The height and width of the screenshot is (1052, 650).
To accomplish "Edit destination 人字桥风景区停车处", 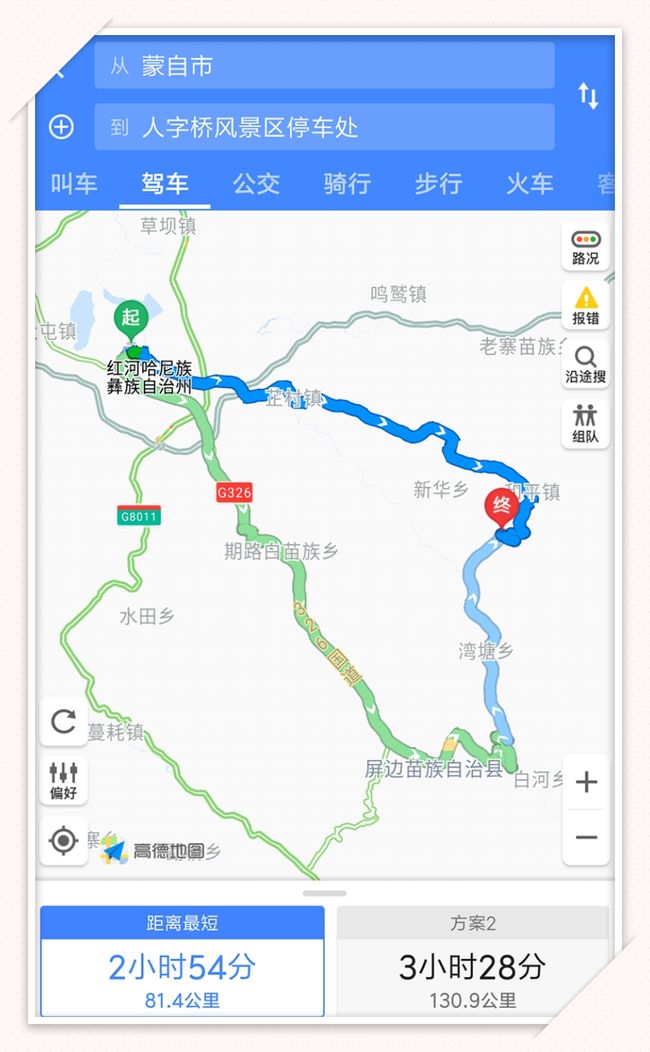I will click(324, 127).
